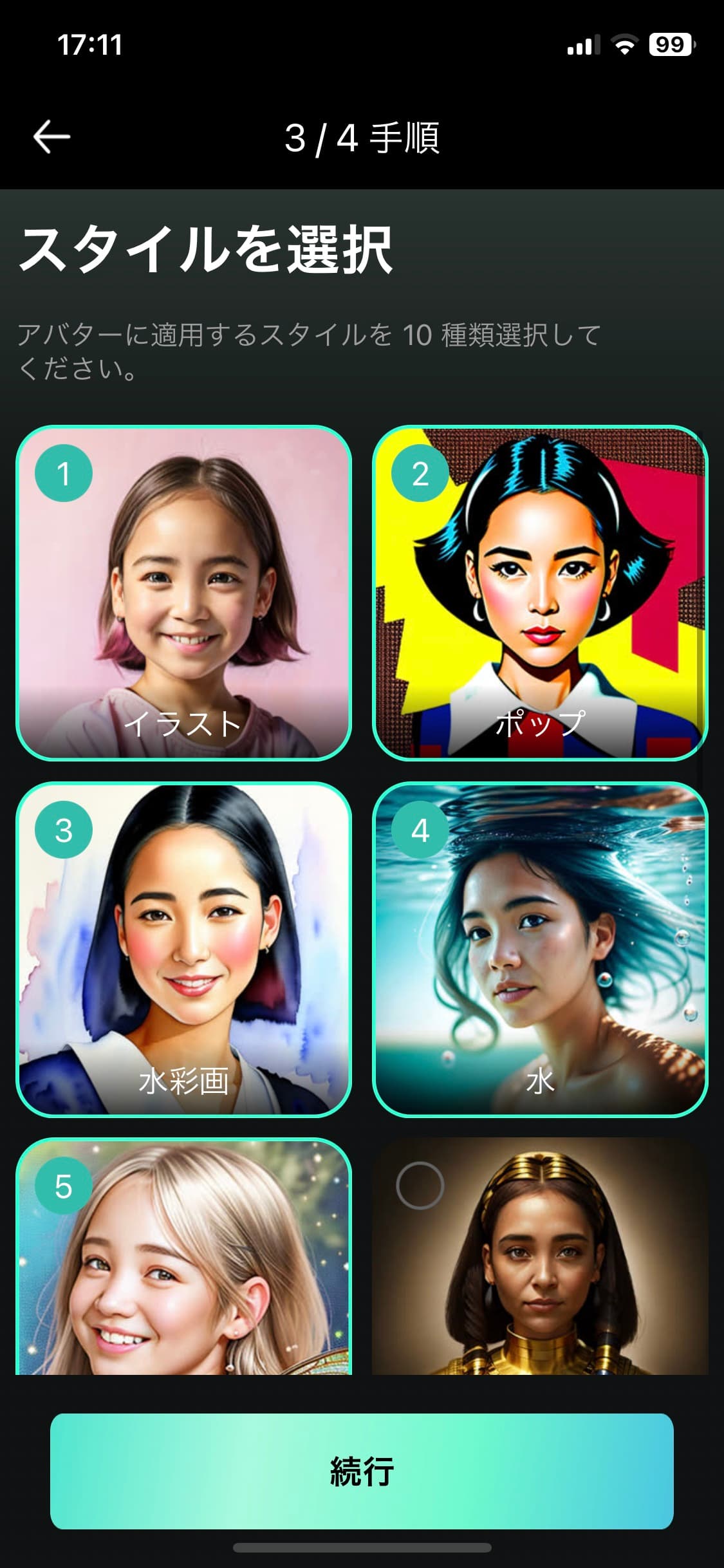Deselect the イラスト style tile
Image resolution: width=724 pixels, height=1568 pixels.
click(x=183, y=592)
